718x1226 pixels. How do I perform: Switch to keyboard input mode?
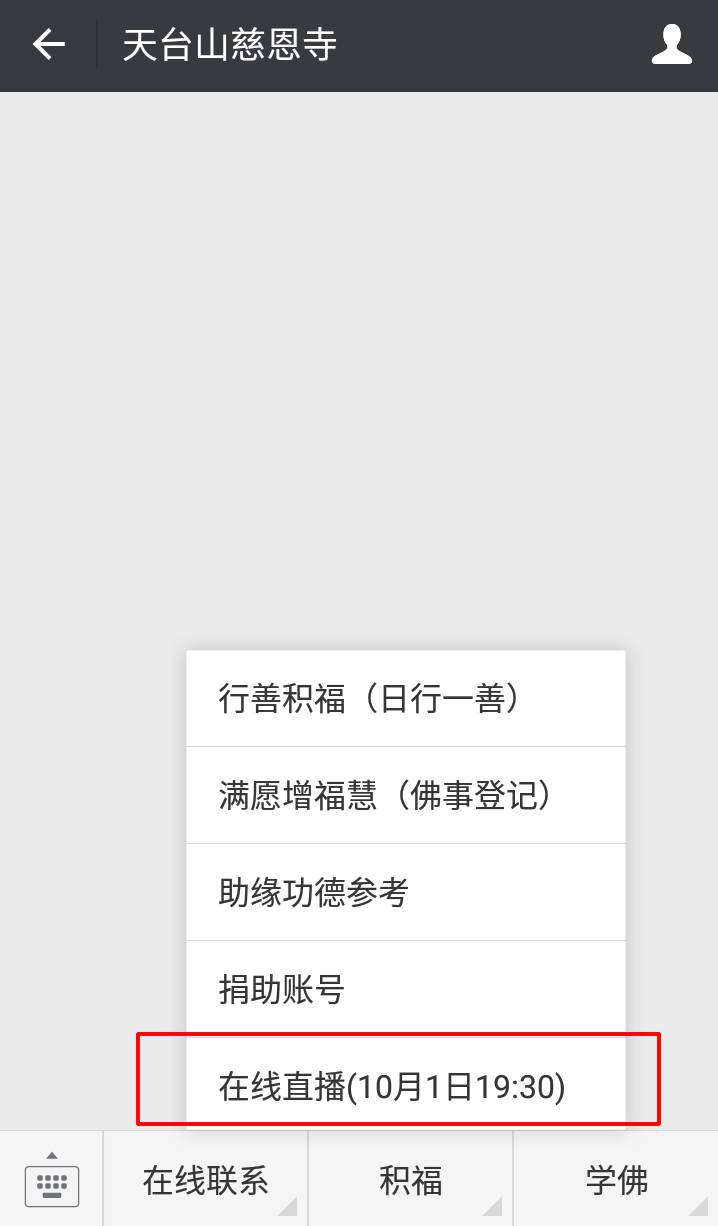(51, 1180)
